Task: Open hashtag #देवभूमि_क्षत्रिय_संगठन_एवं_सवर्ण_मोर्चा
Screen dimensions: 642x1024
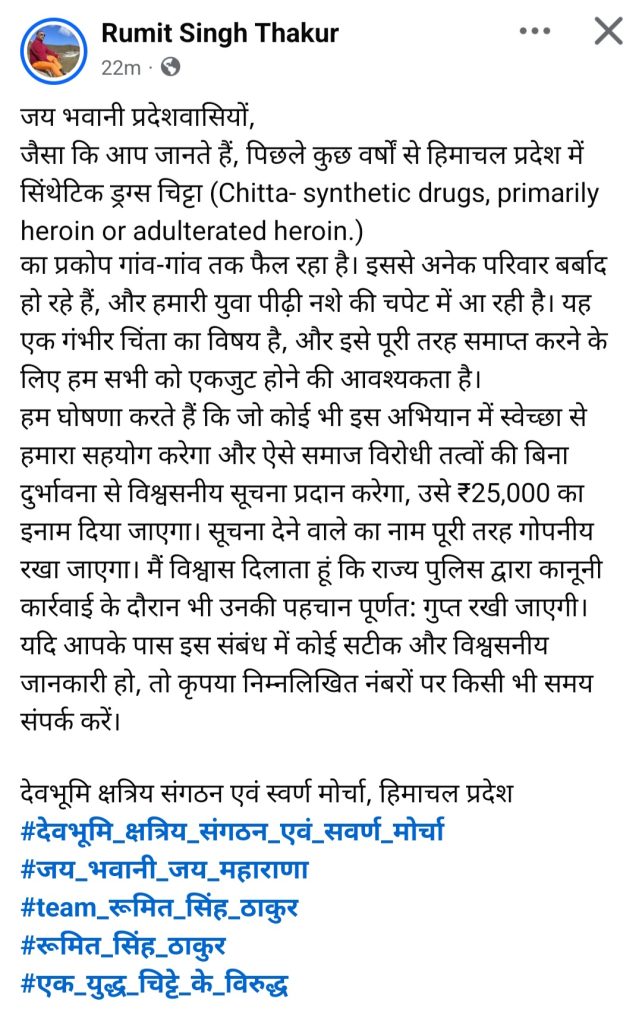Action: [x=232, y=831]
